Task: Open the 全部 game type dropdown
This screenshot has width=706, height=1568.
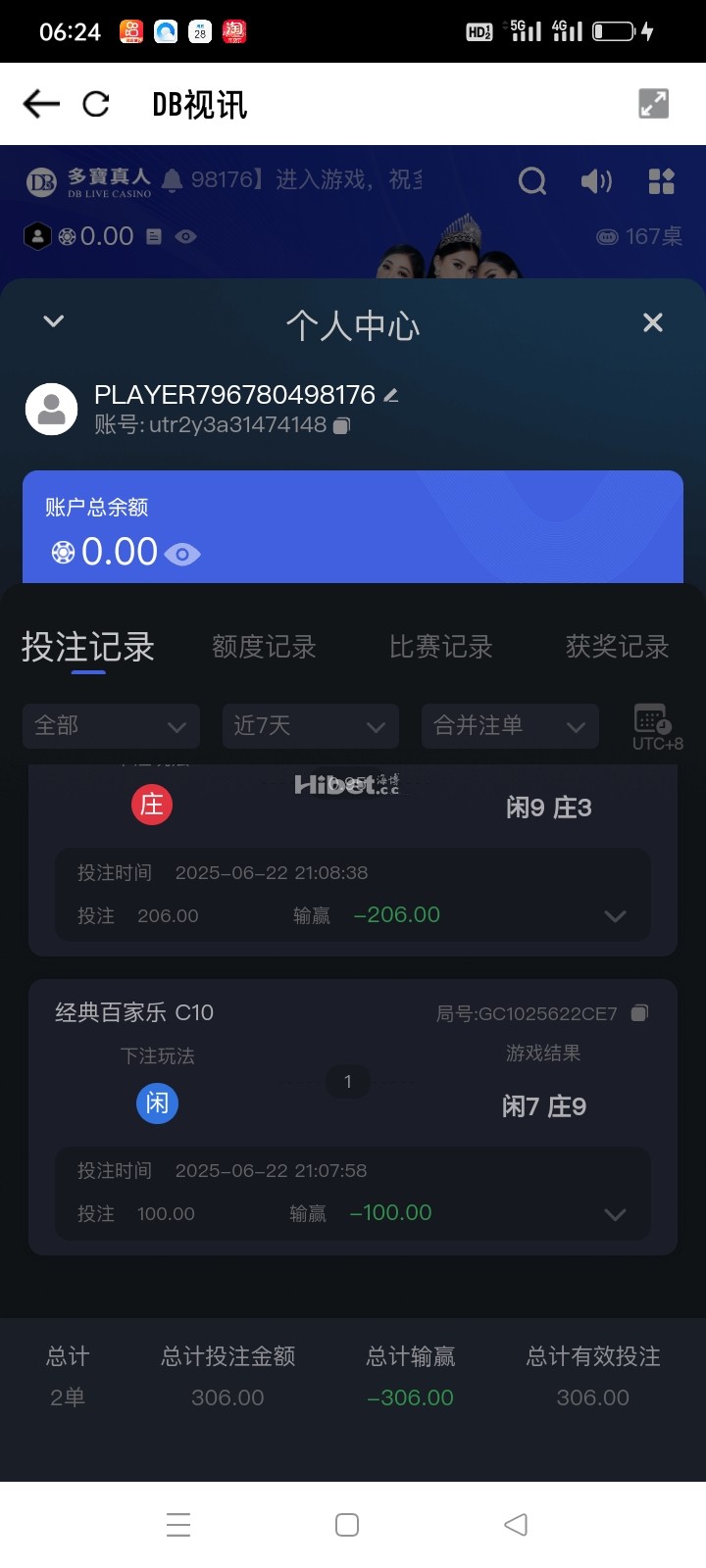Action: coord(111,726)
